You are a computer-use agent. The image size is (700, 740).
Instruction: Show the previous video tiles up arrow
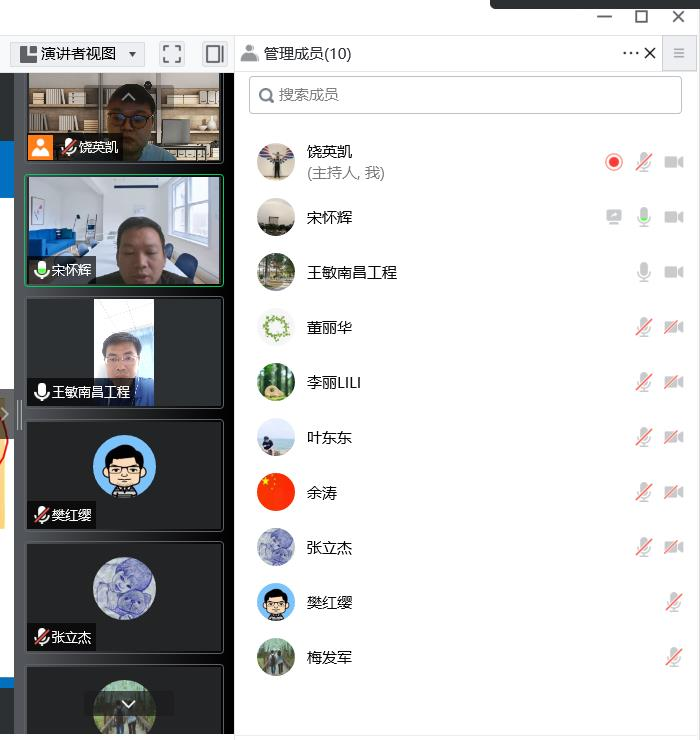tap(128, 96)
